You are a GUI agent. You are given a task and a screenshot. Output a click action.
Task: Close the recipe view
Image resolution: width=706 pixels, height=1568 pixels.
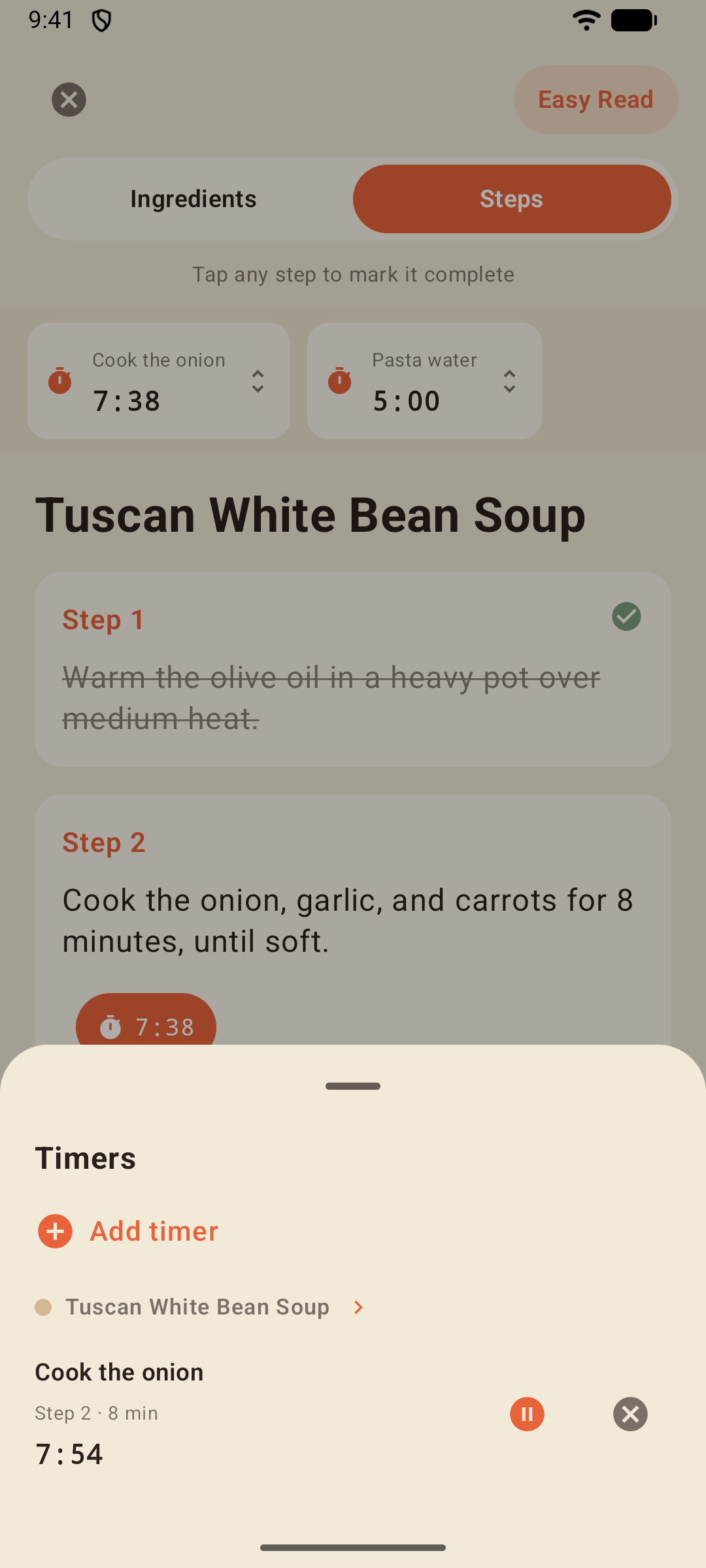(69, 99)
